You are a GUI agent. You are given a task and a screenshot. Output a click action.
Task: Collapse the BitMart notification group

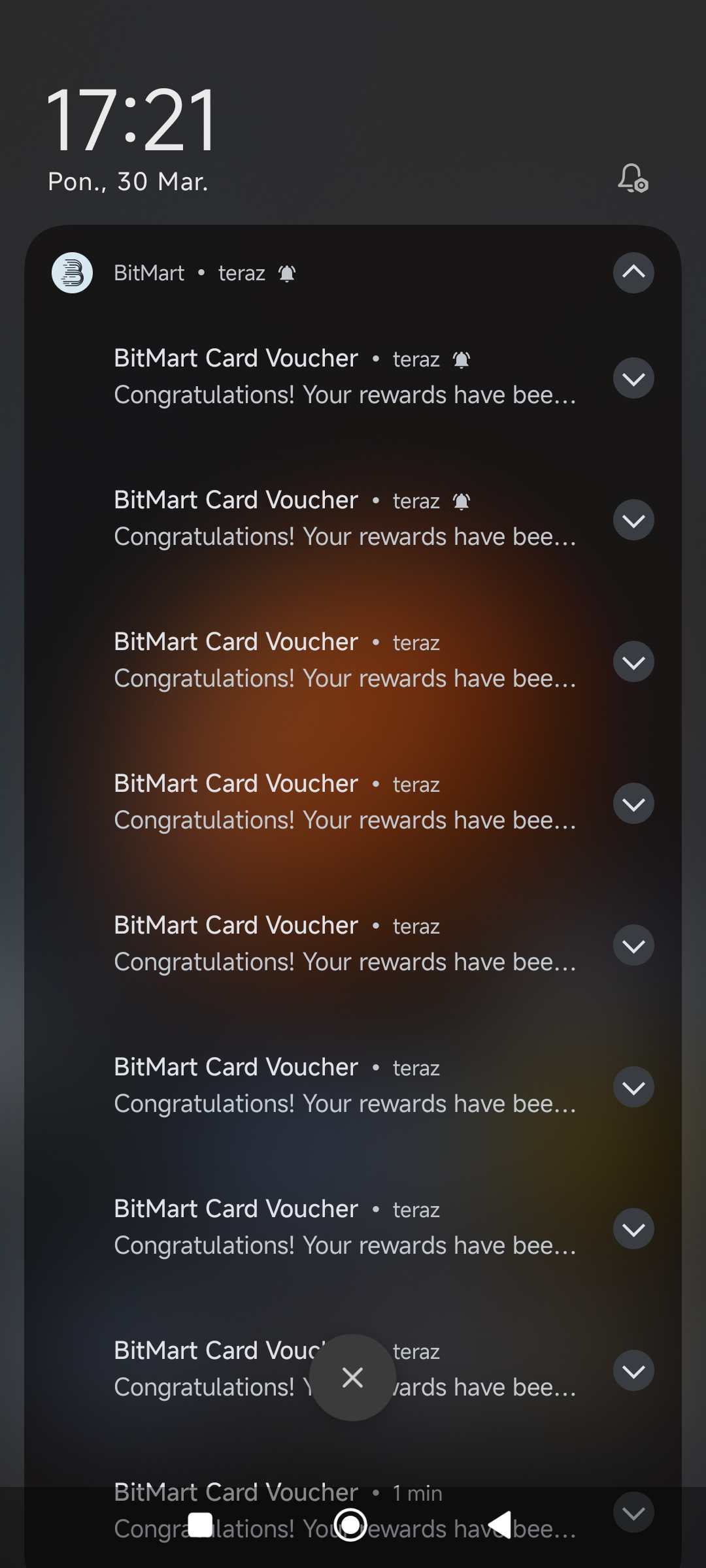[633, 272]
